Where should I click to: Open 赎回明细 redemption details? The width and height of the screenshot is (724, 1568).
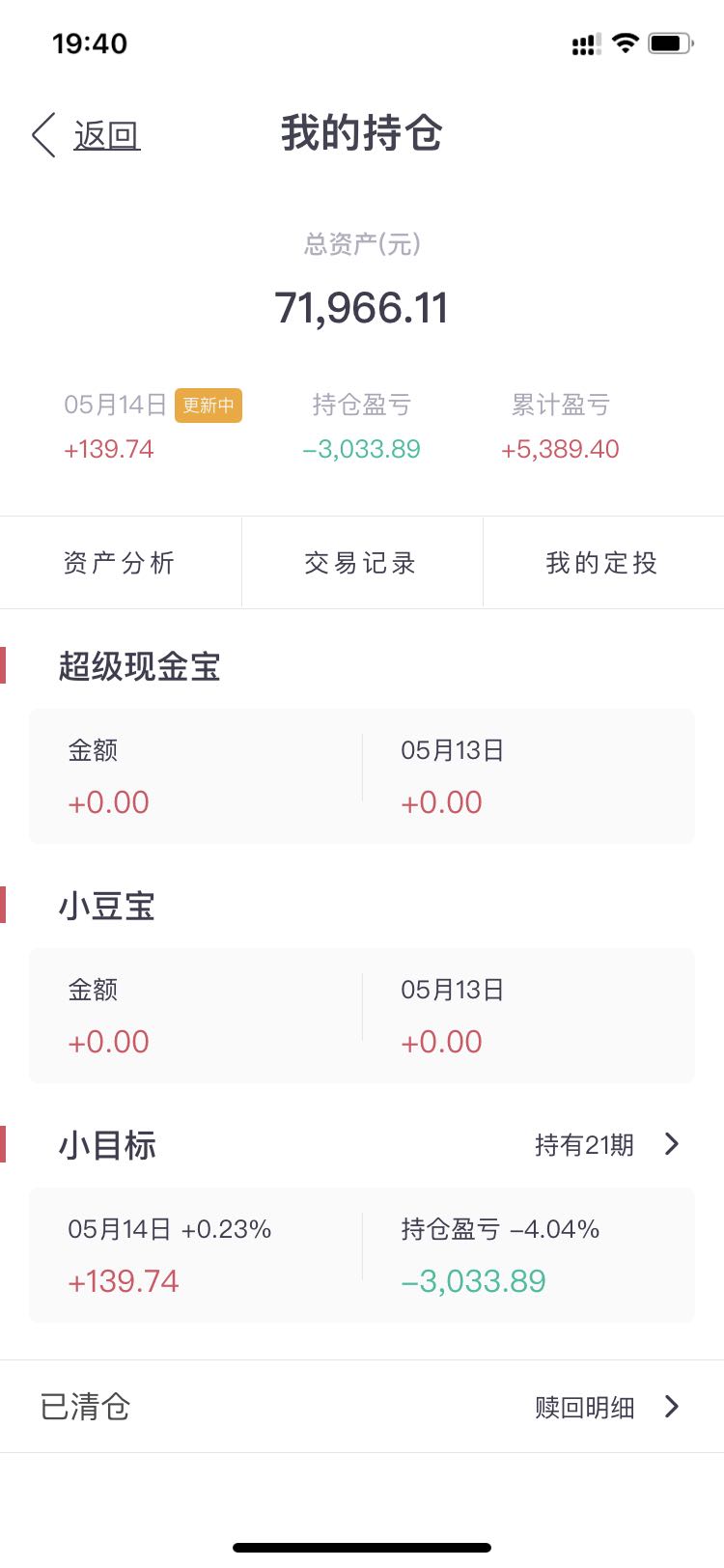point(607,1407)
